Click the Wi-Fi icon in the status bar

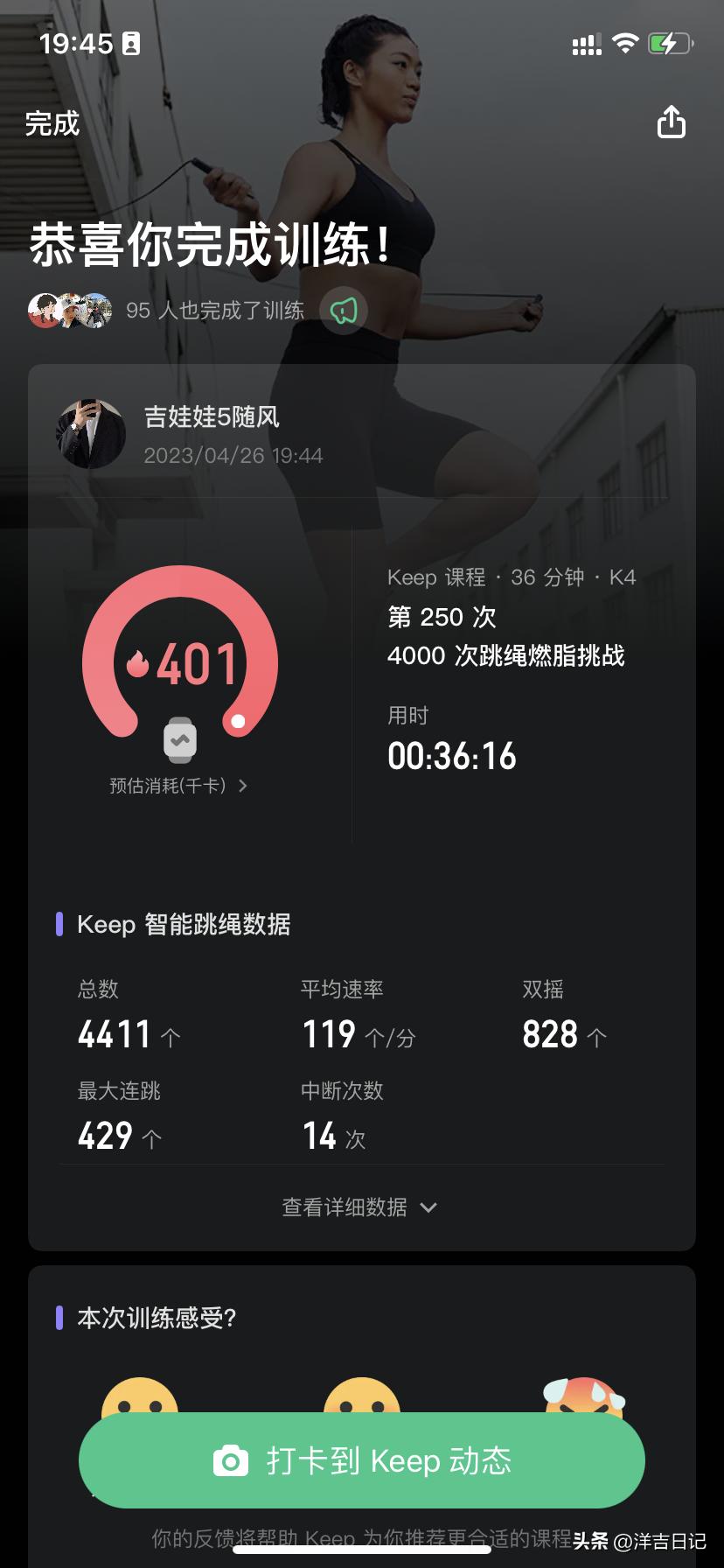(626, 42)
